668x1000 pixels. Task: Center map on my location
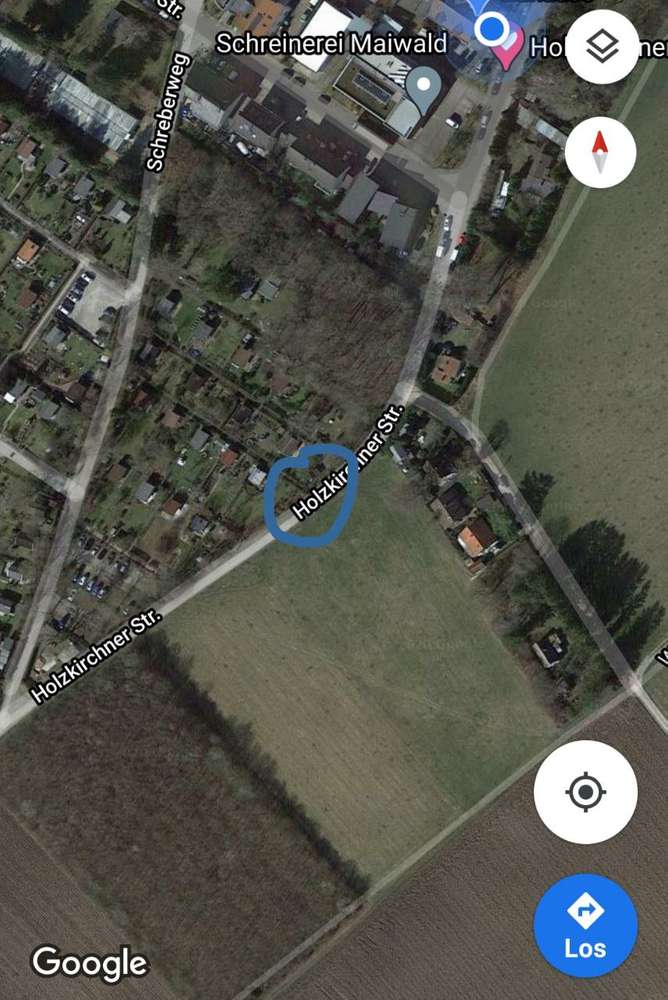coord(585,793)
